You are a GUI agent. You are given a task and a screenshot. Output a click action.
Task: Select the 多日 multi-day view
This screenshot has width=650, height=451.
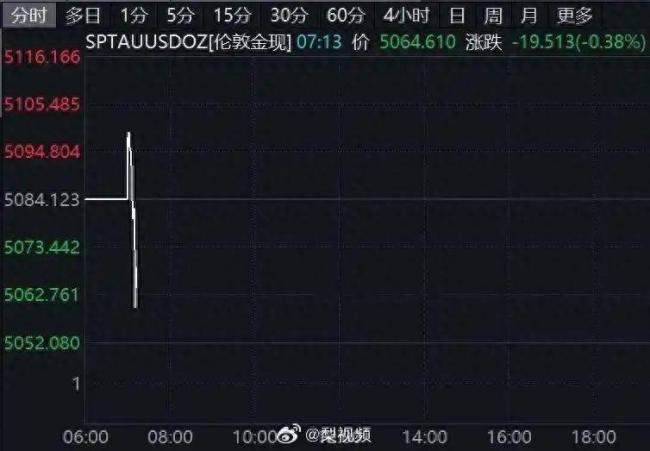[x=83, y=15]
